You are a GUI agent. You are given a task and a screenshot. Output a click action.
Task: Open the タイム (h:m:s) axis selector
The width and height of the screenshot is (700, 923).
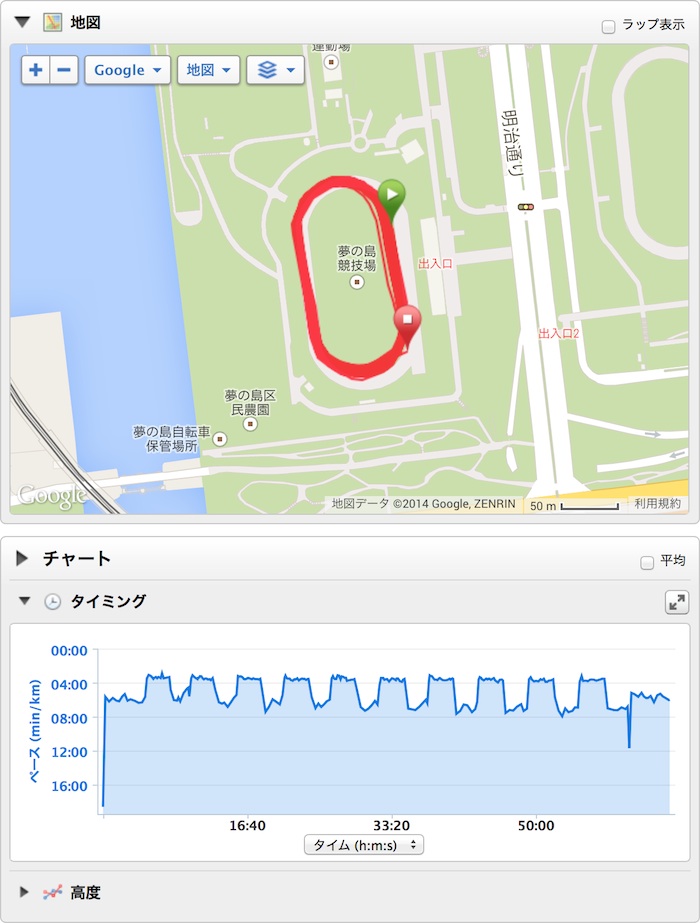364,845
